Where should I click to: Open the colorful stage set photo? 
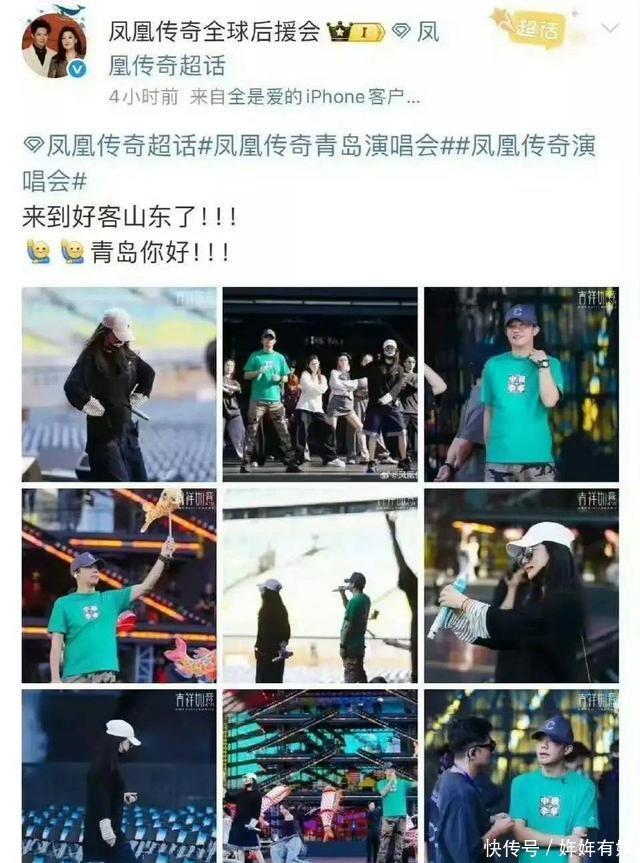coord(320,775)
